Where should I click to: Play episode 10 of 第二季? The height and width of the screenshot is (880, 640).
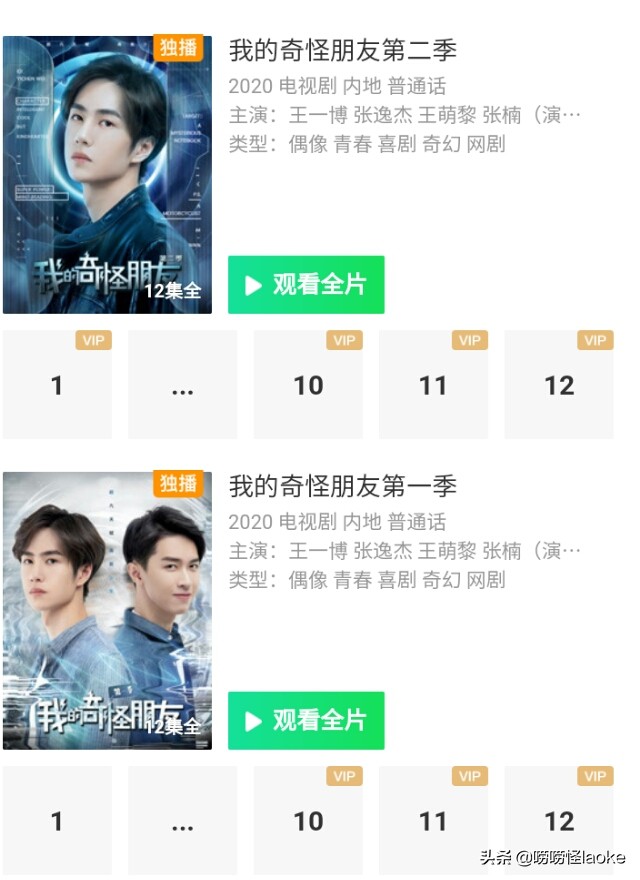pos(308,385)
